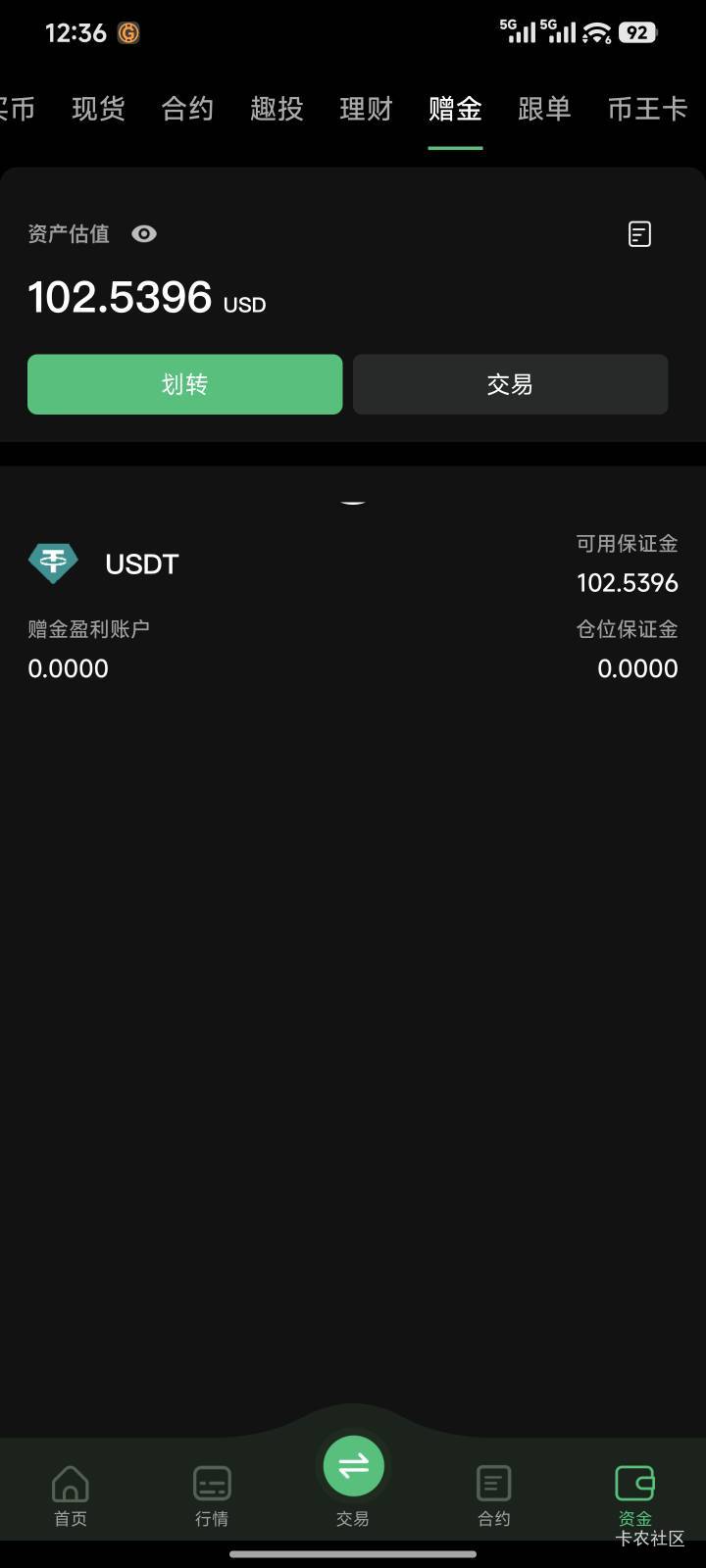Open the 趣投 tab

click(x=277, y=109)
